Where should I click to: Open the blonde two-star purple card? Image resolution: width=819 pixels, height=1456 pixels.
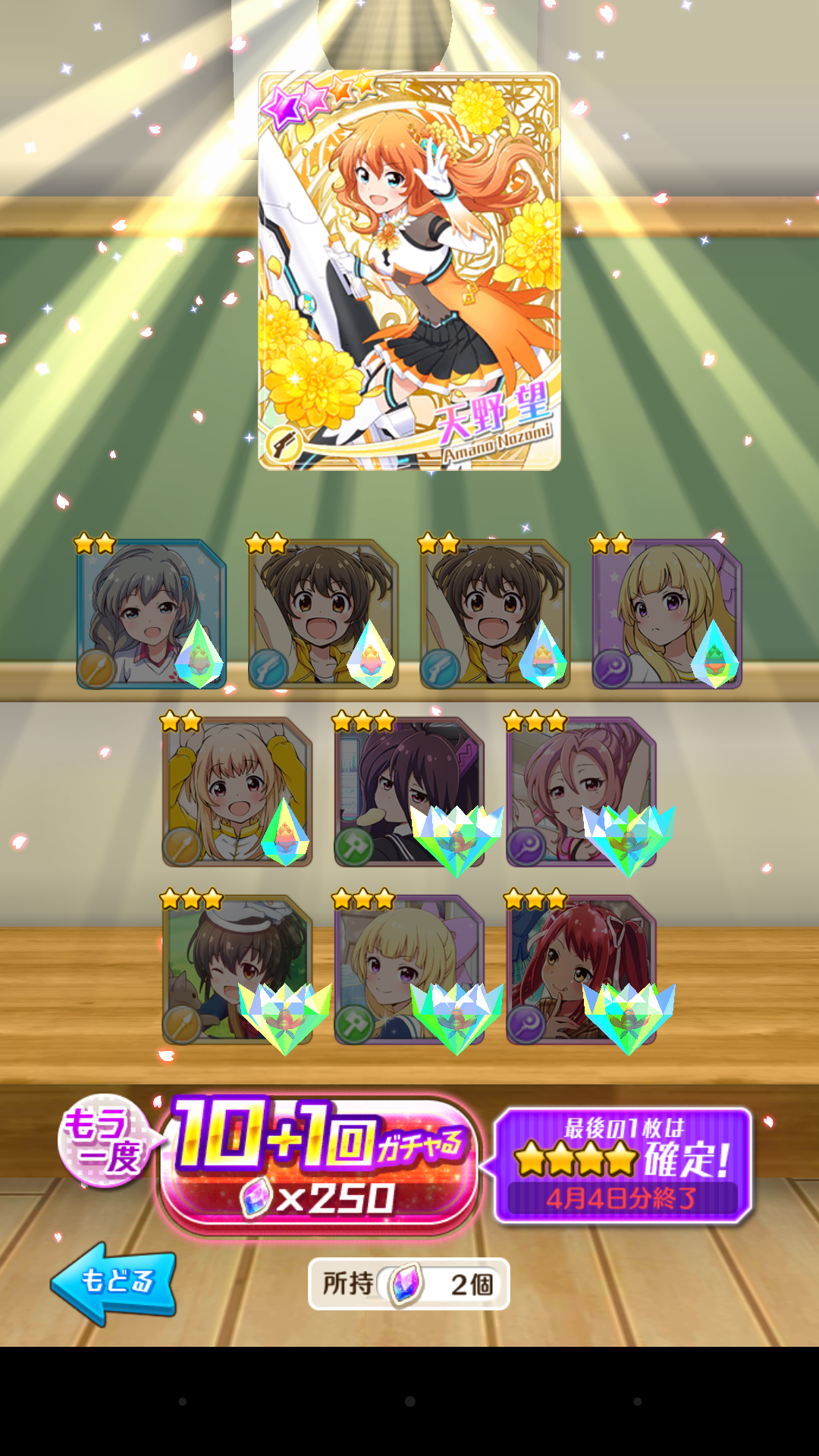(x=666, y=613)
